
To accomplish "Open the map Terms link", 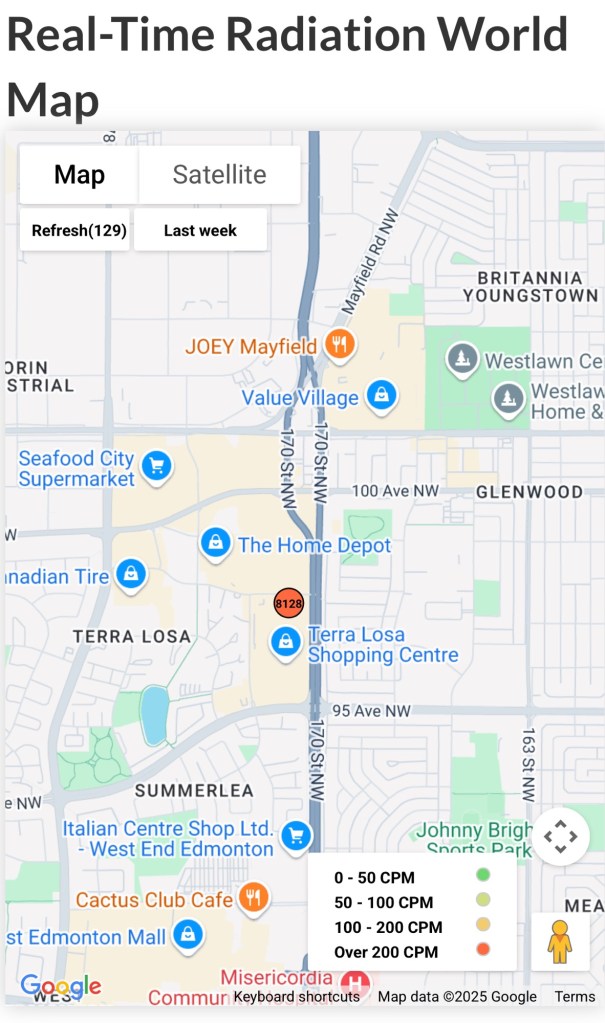I will point(574,996).
